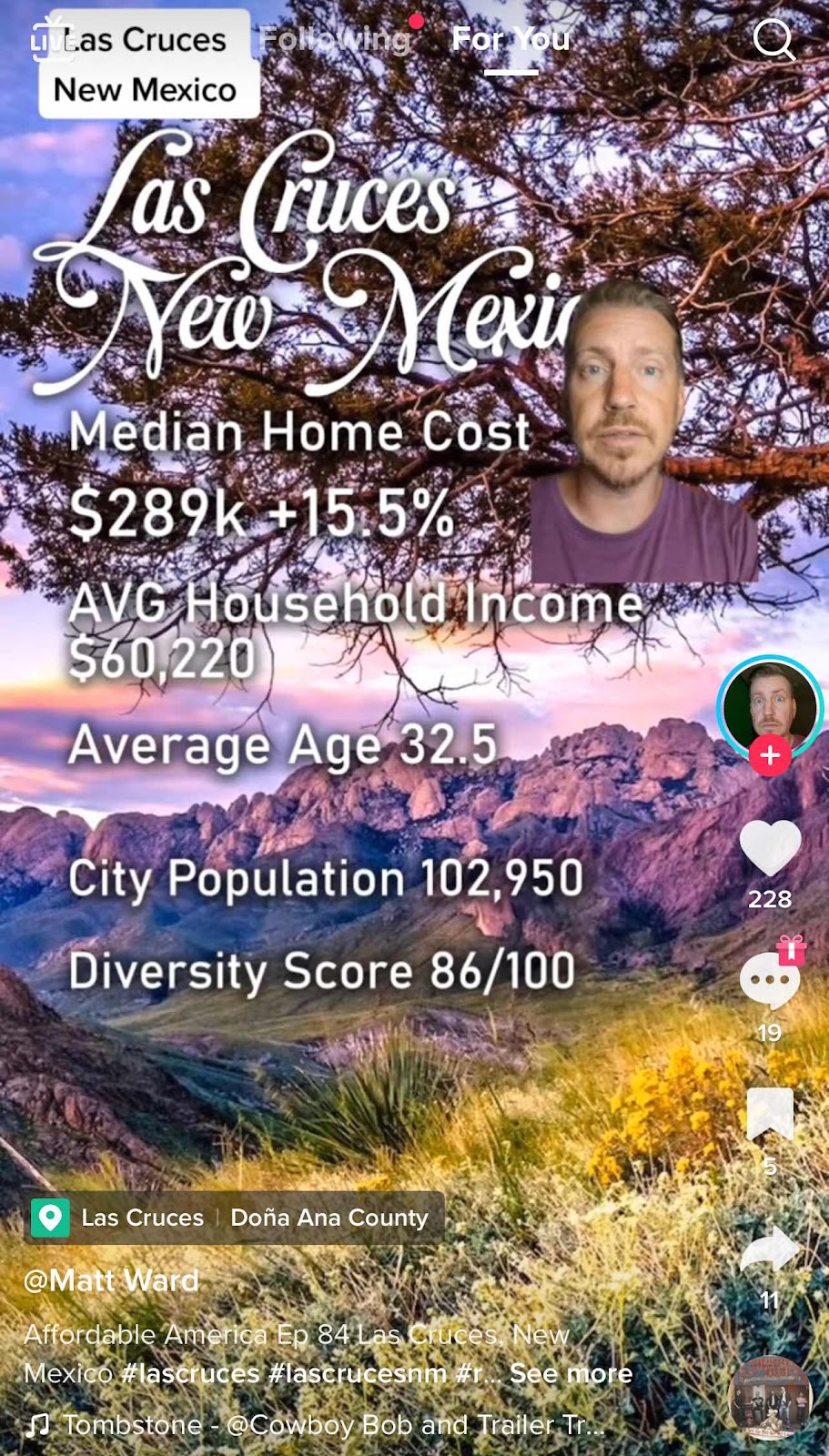Open @Matt Ward's profile name
The width and height of the screenshot is (829, 1456).
[x=111, y=1280]
